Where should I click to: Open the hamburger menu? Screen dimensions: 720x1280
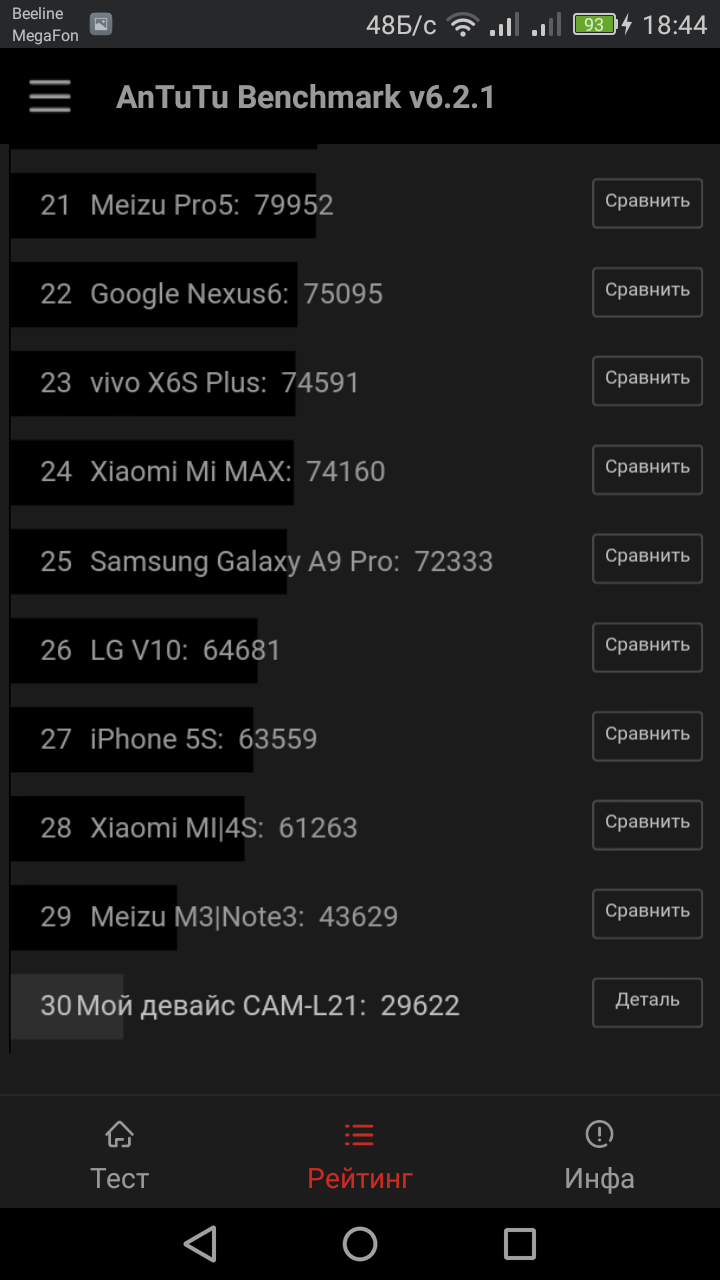tap(49, 97)
